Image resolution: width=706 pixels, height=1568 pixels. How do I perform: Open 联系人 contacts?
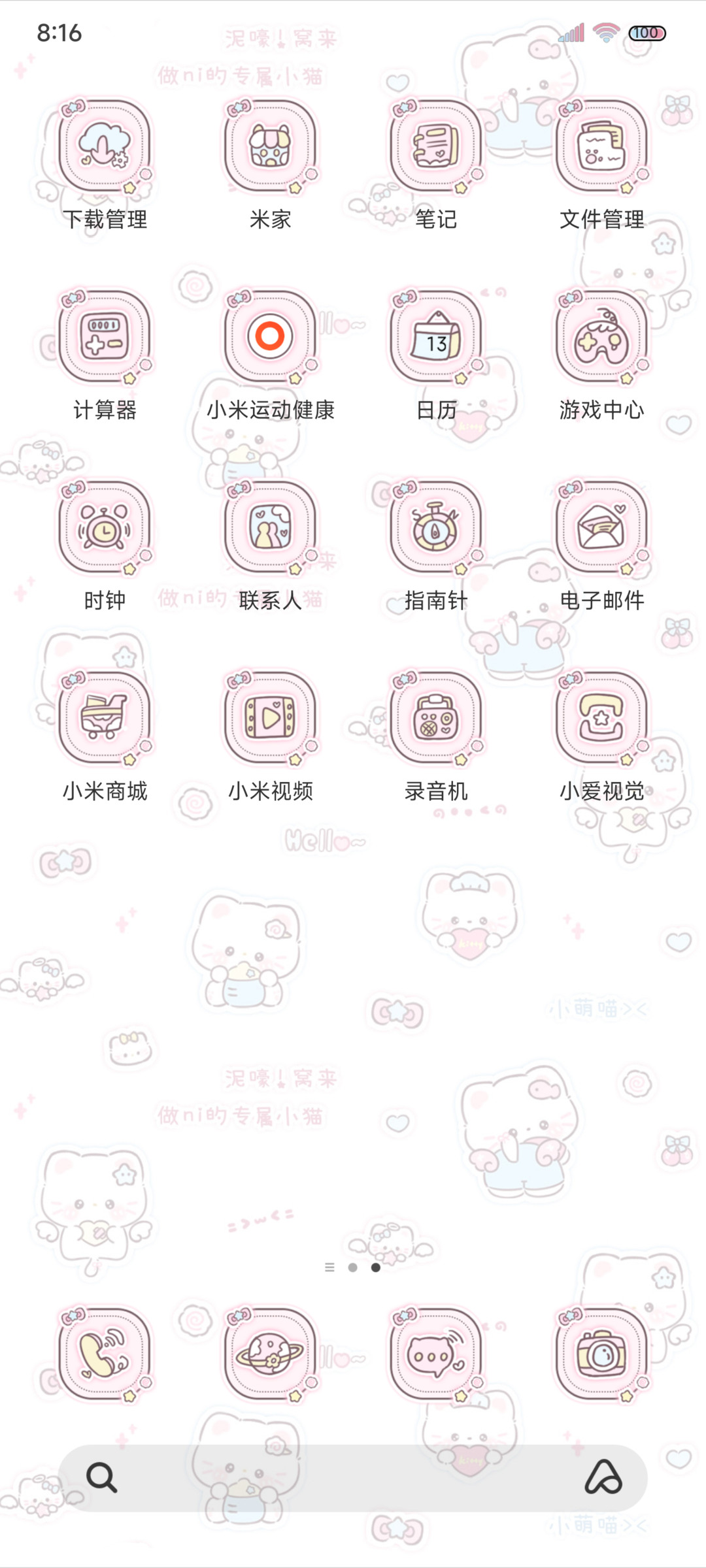[x=270, y=527]
